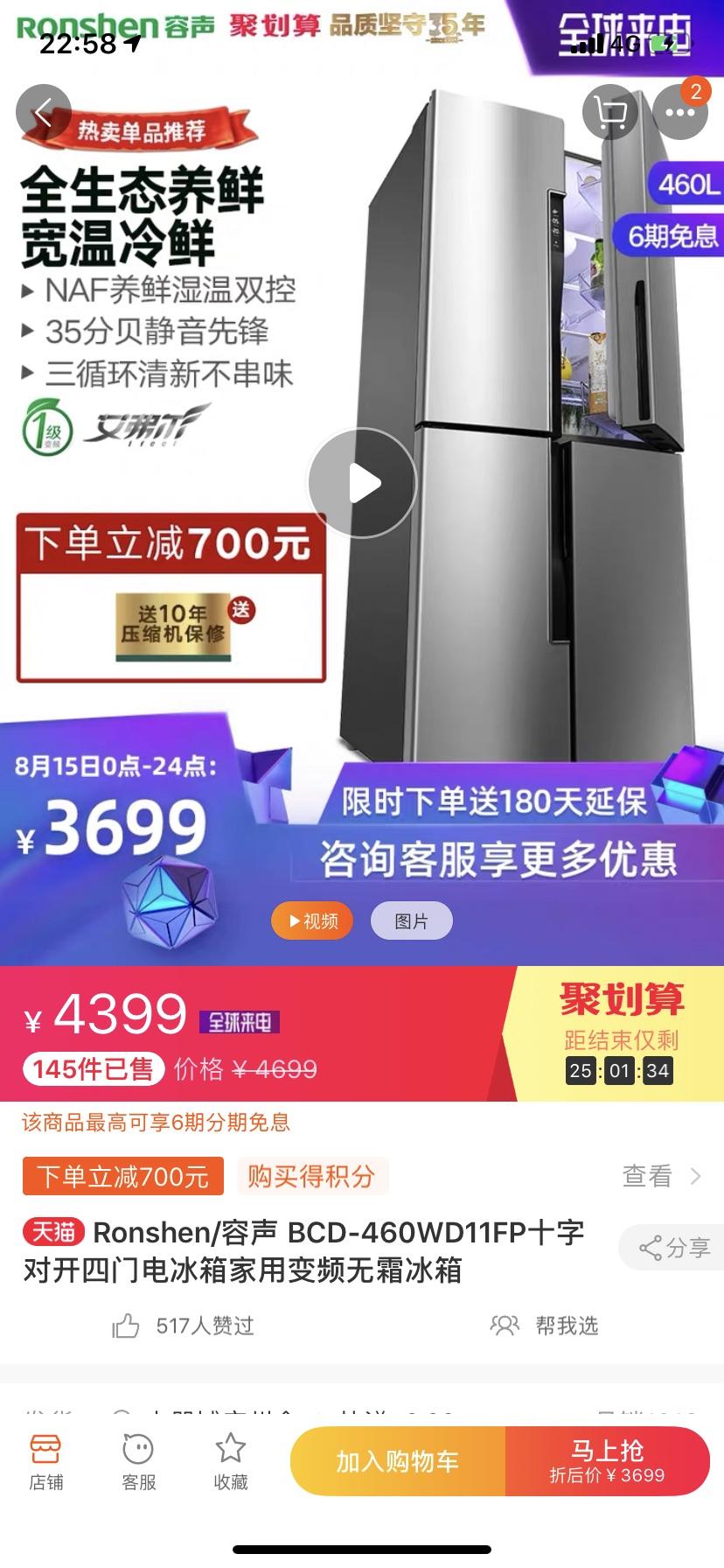724x1568 pixels.
Task: Switch to the 视频 tab
Action: click(313, 920)
